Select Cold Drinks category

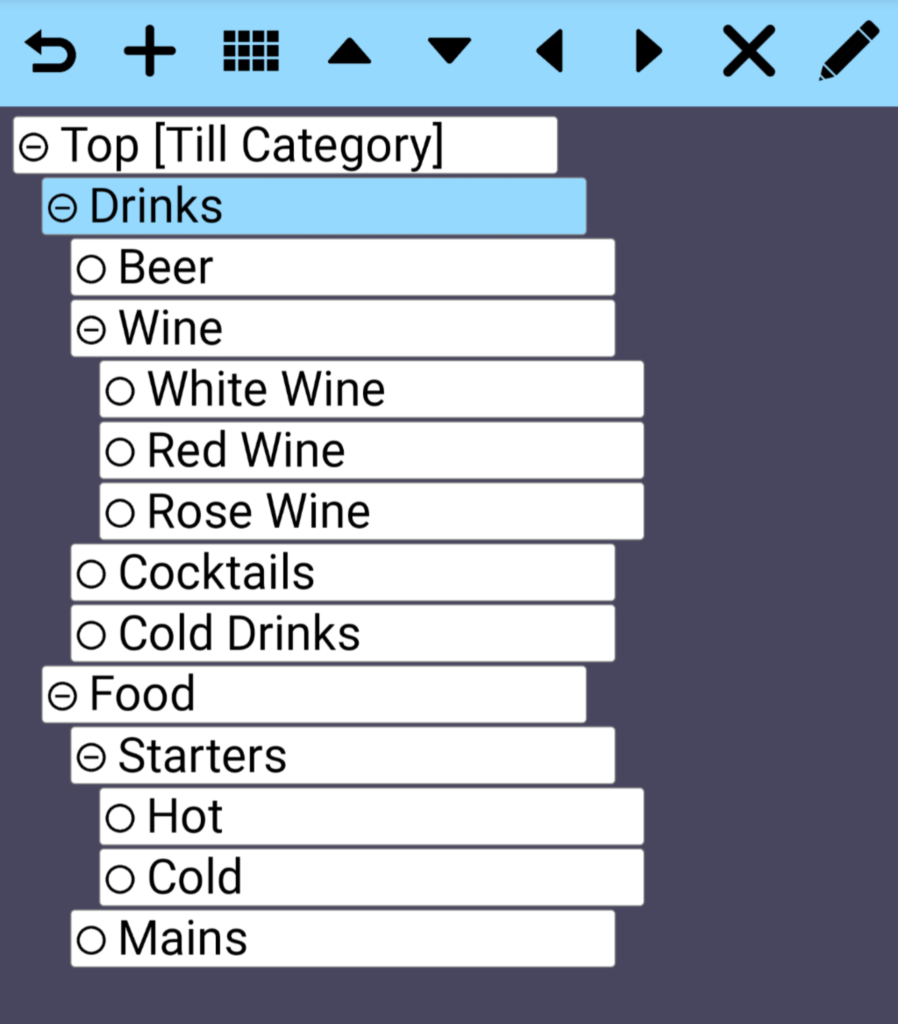click(342, 634)
